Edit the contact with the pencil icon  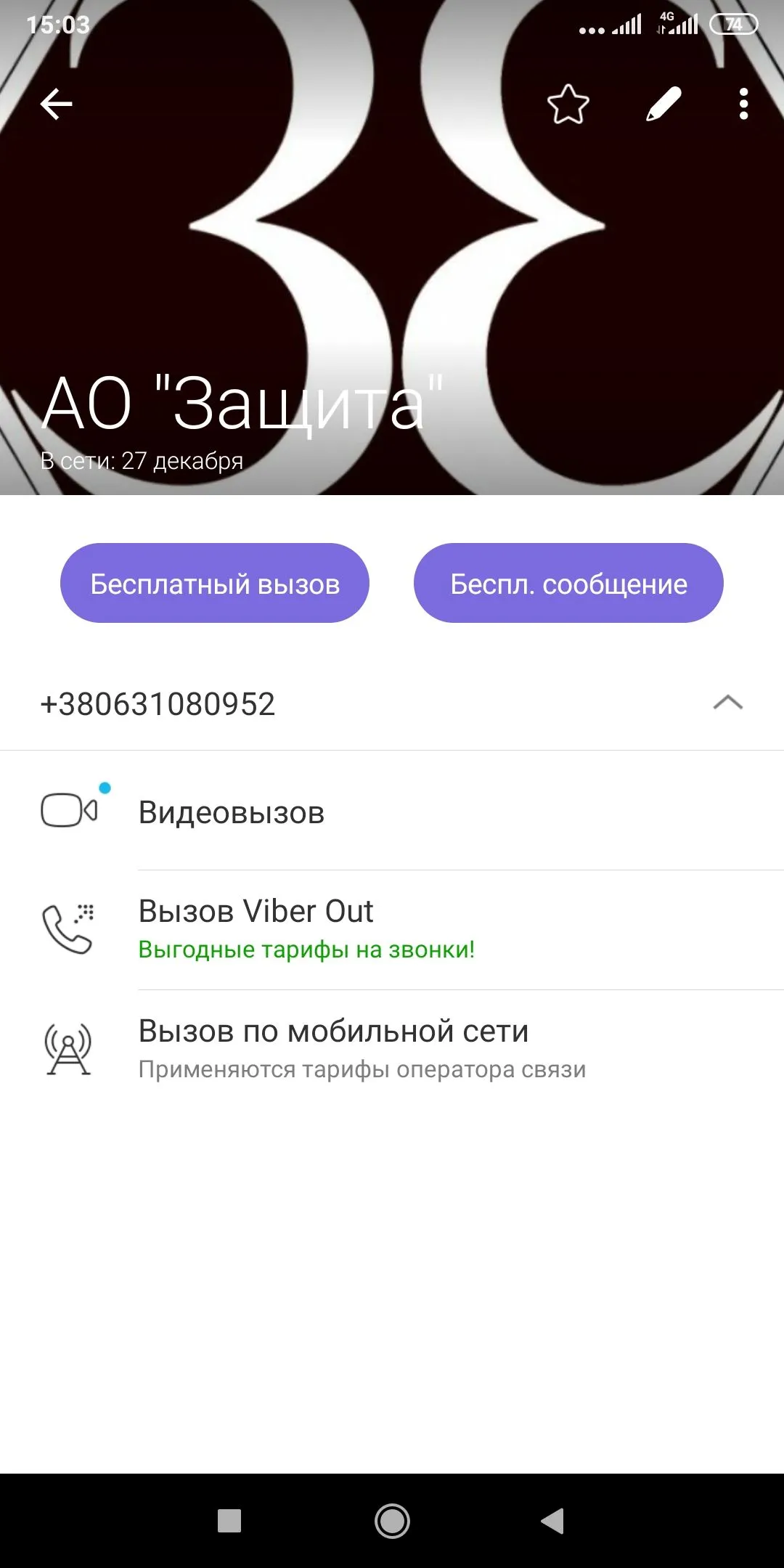click(663, 105)
